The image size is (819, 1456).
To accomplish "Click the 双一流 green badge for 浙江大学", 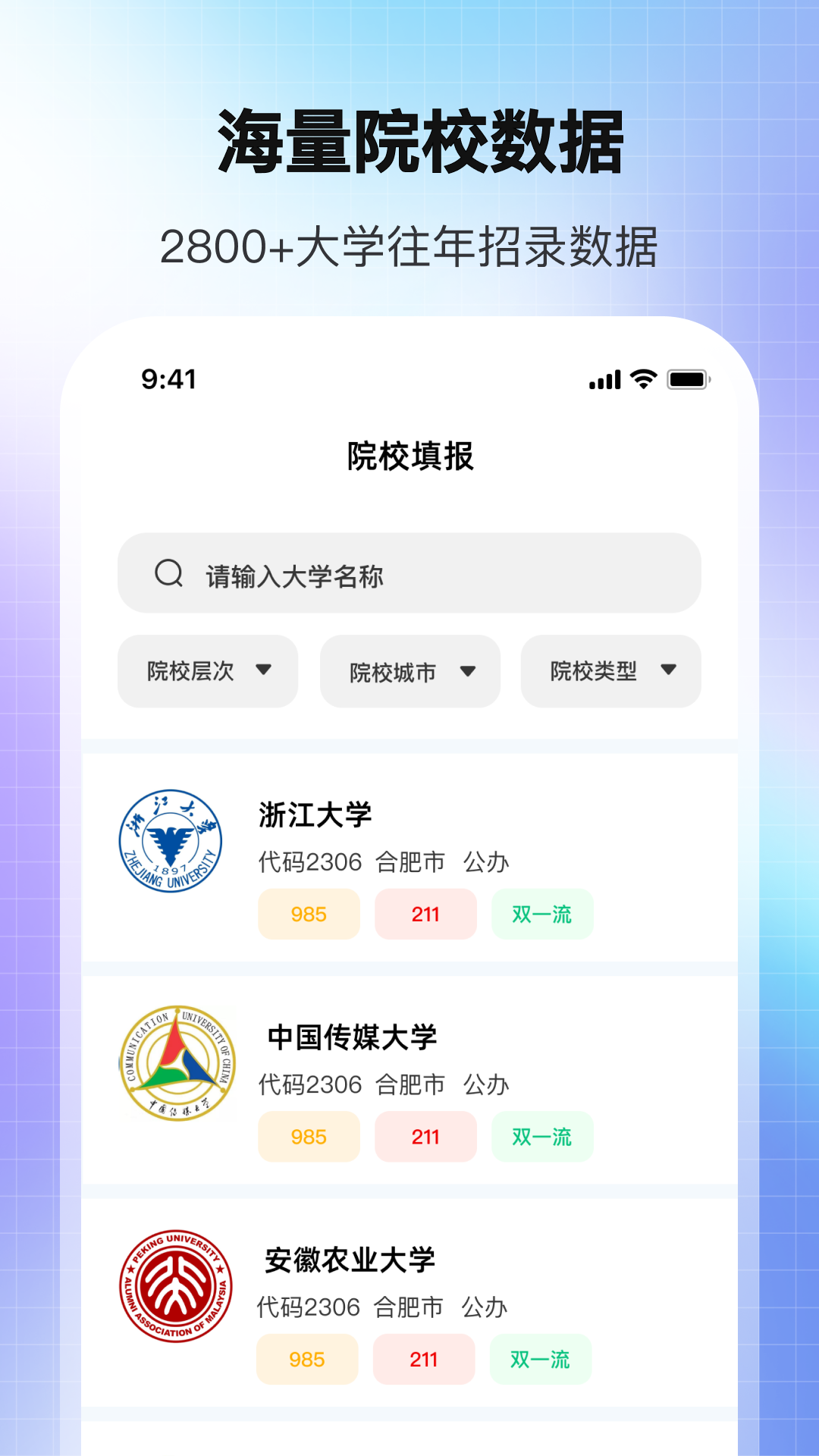I will click(x=541, y=915).
